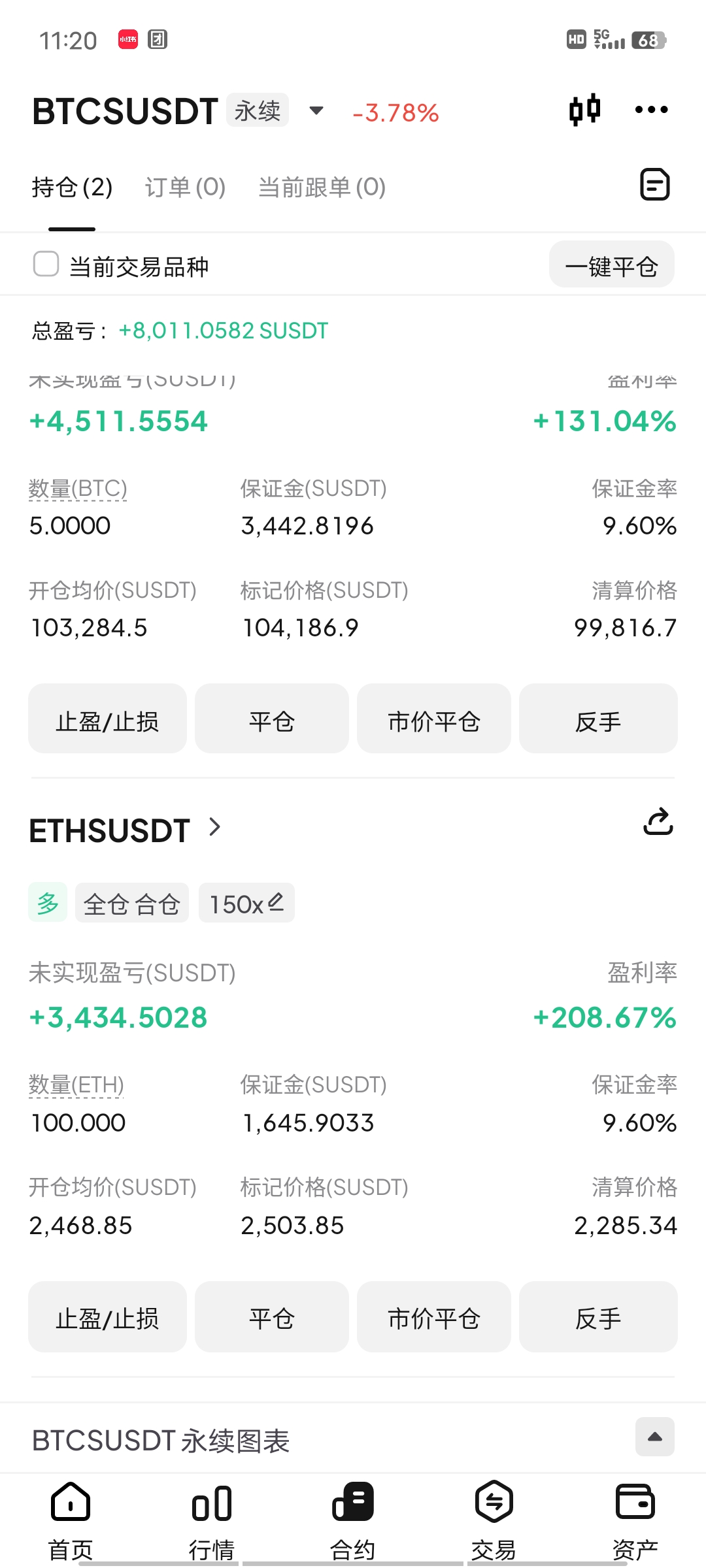Open the candlestick chart icon
Image resolution: width=706 pixels, height=1568 pixels.
[x=584, y=110]
